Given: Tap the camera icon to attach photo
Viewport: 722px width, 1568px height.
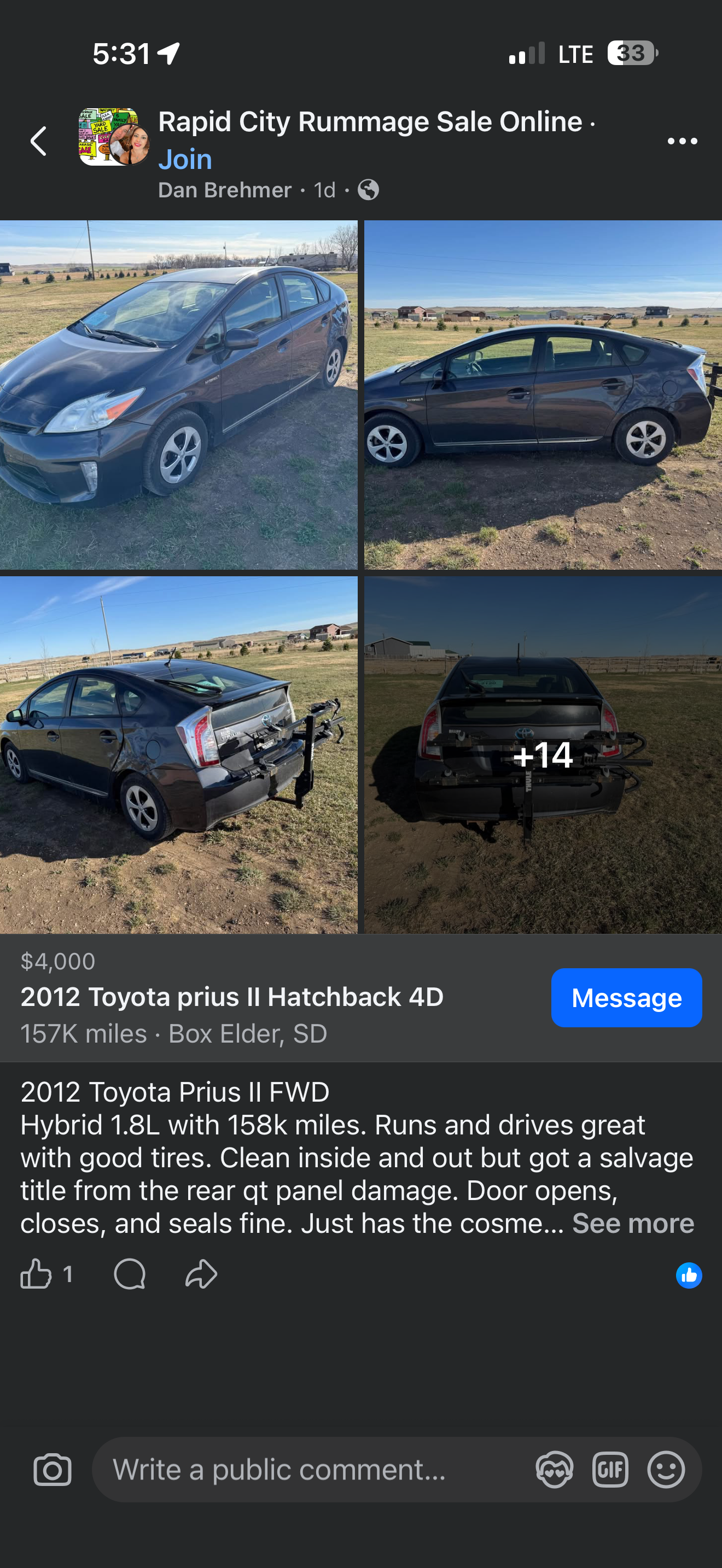Looking at the screenshot, I should 53,1470.
